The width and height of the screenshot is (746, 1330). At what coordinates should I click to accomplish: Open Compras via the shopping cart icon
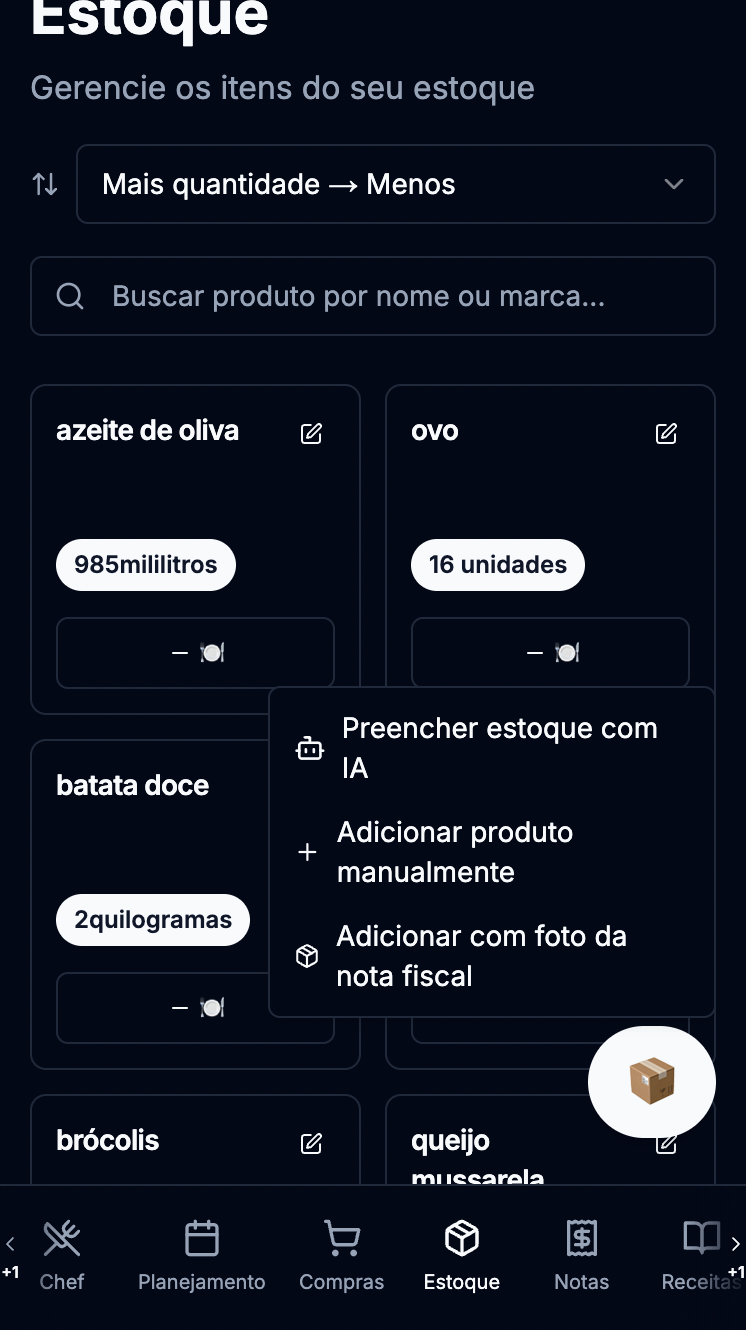pos(341,1238)
